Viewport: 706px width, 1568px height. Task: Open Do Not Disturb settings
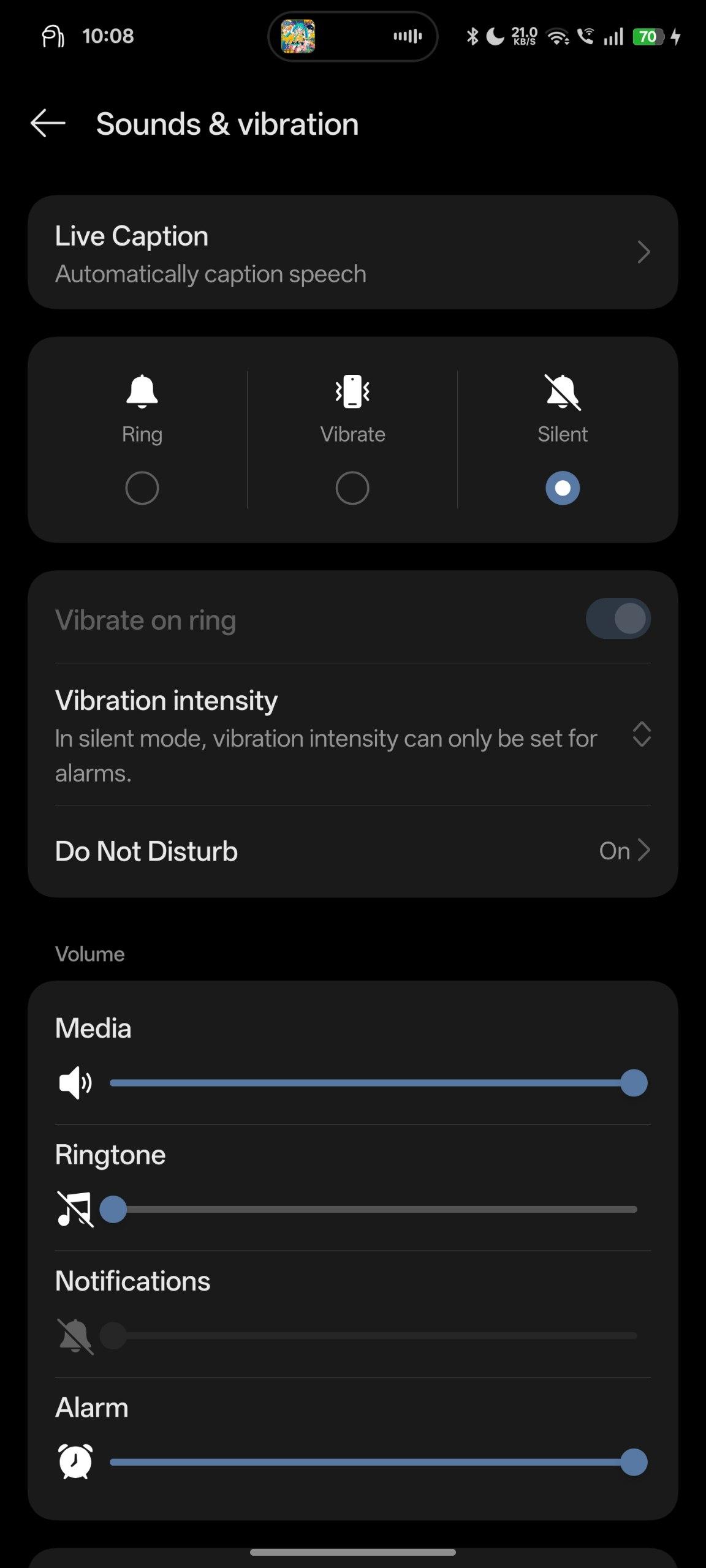click(353, 851)
